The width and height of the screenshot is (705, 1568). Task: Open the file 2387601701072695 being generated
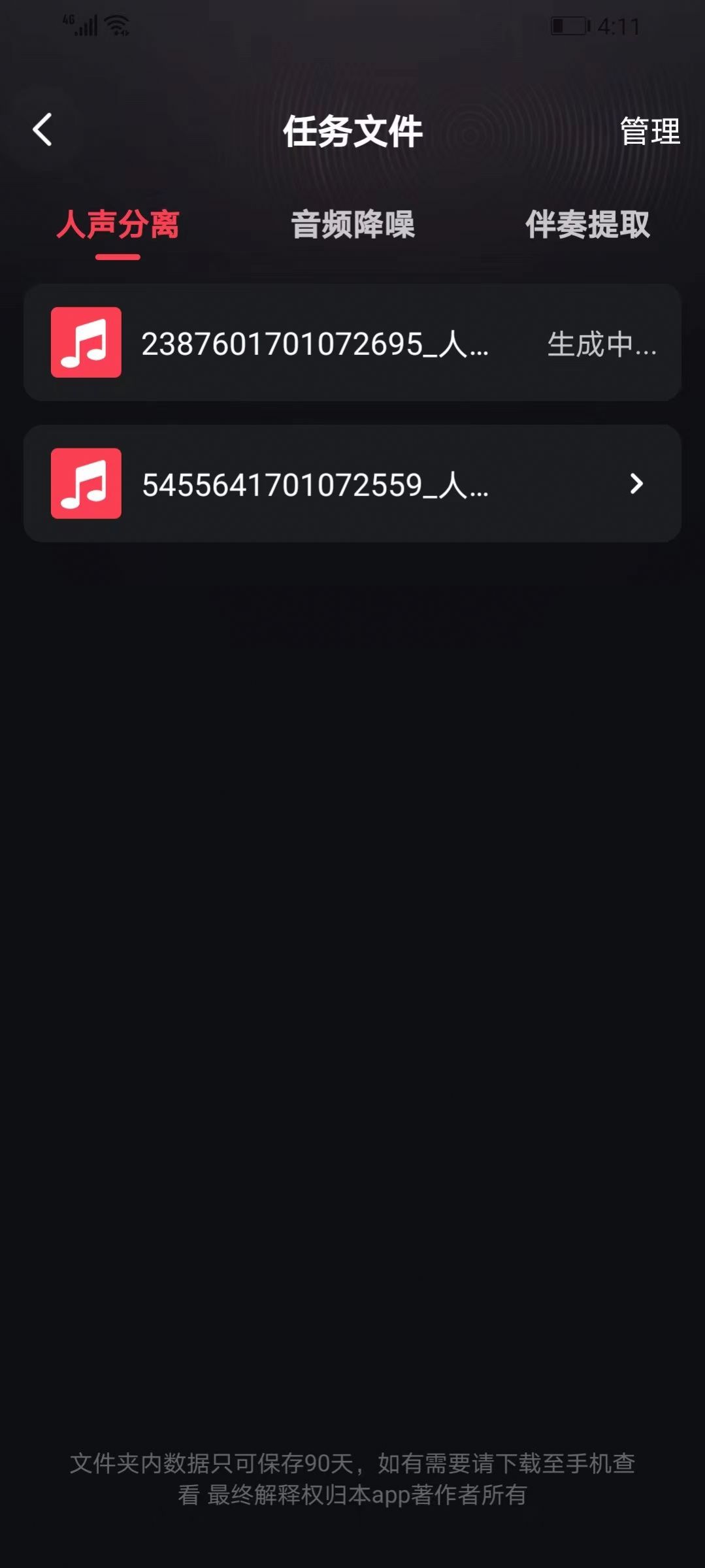click(352, 343)
